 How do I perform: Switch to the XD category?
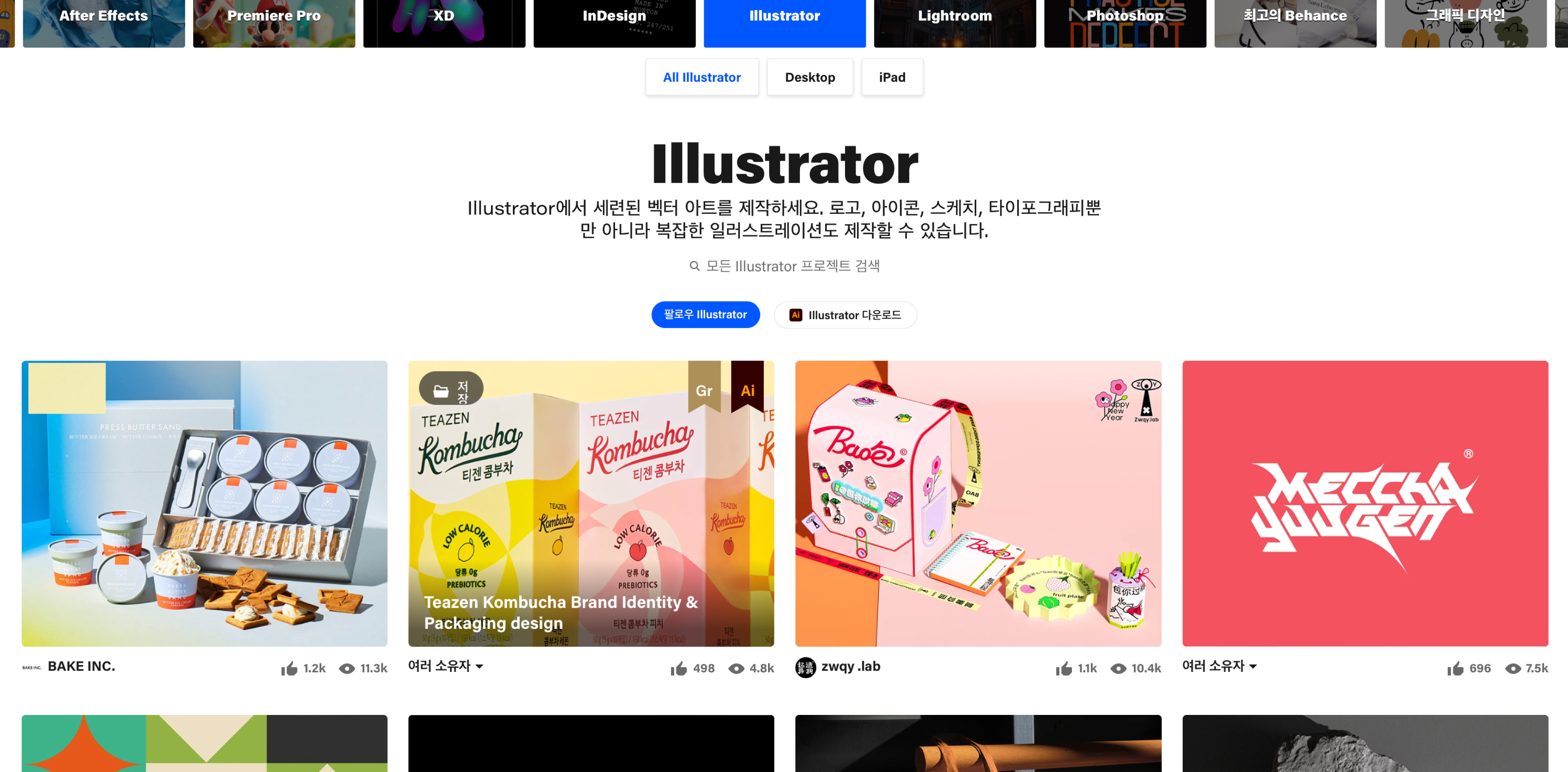click(444, 18)
